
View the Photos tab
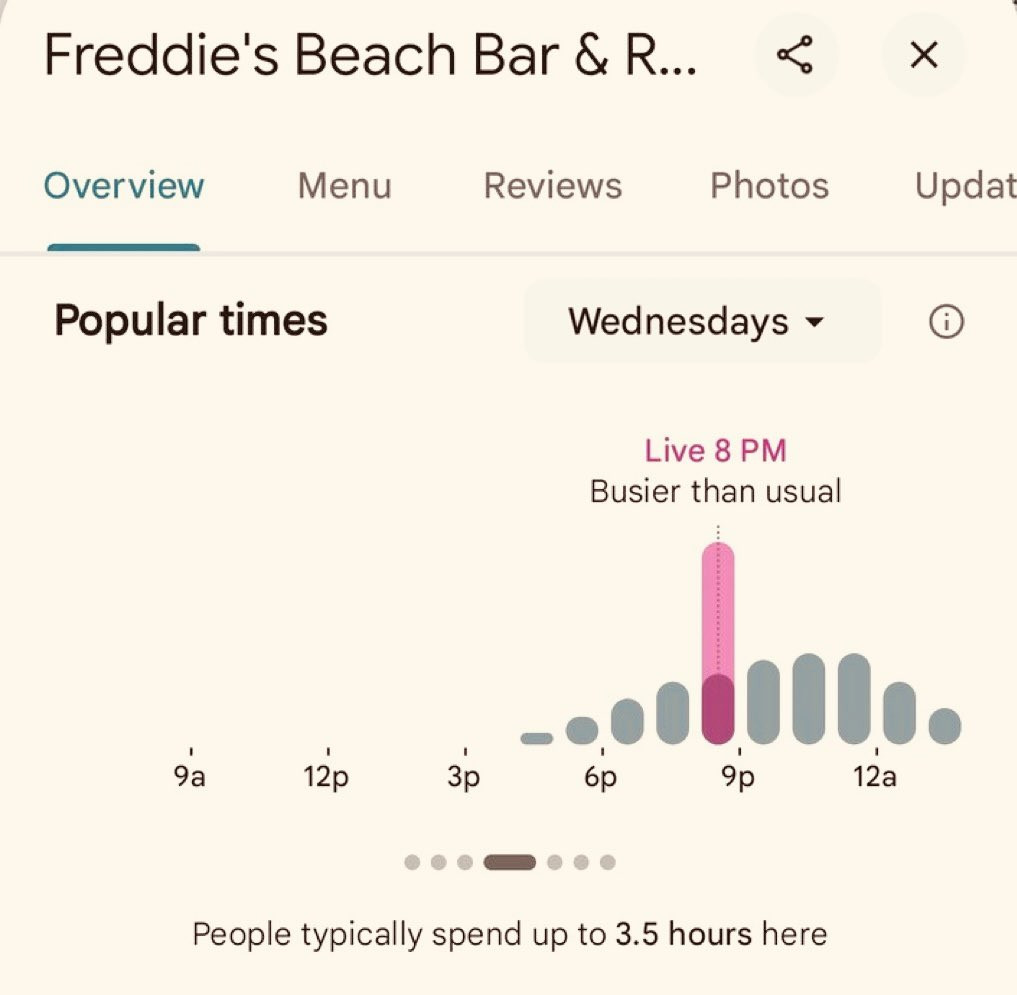(x=769, y=186)
